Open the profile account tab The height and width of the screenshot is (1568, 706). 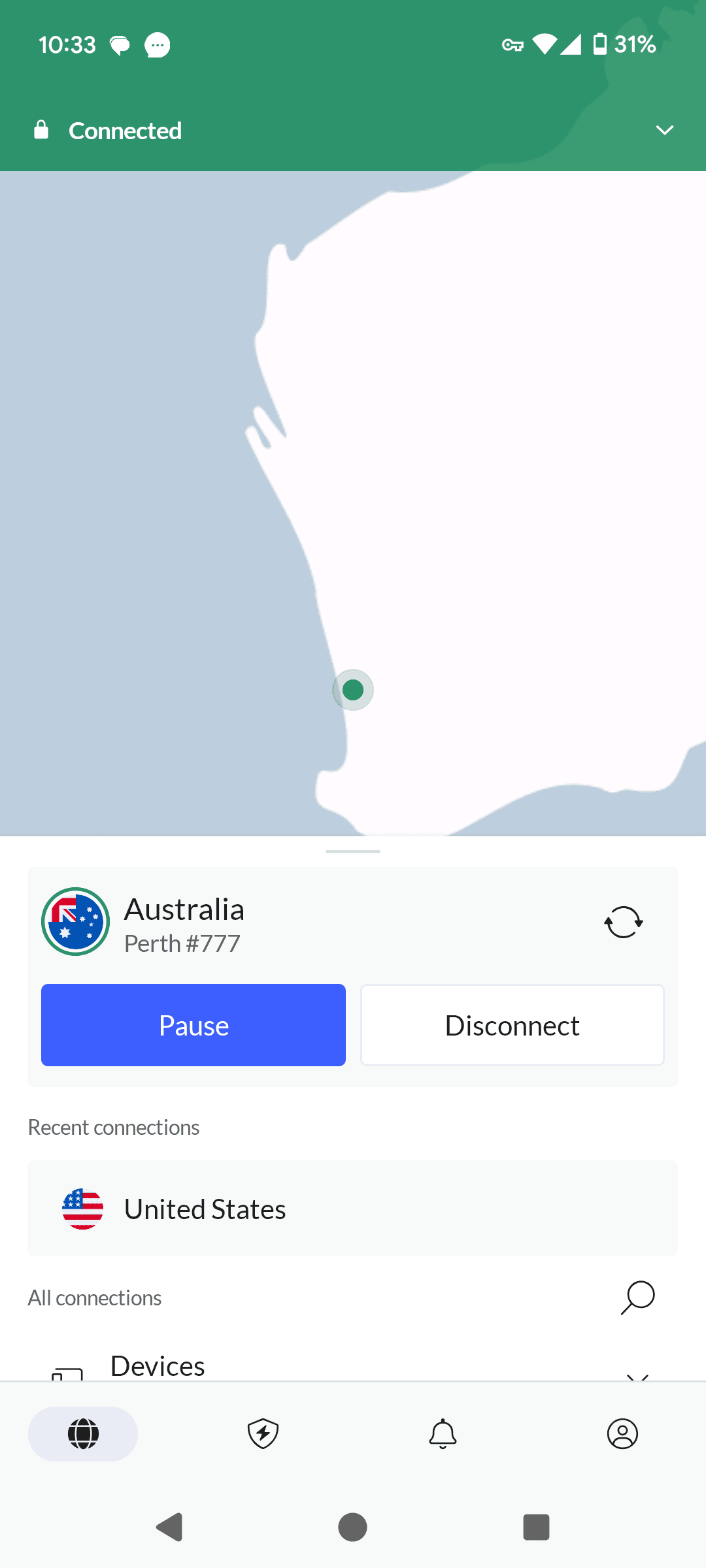click(x=622, y=1434)
